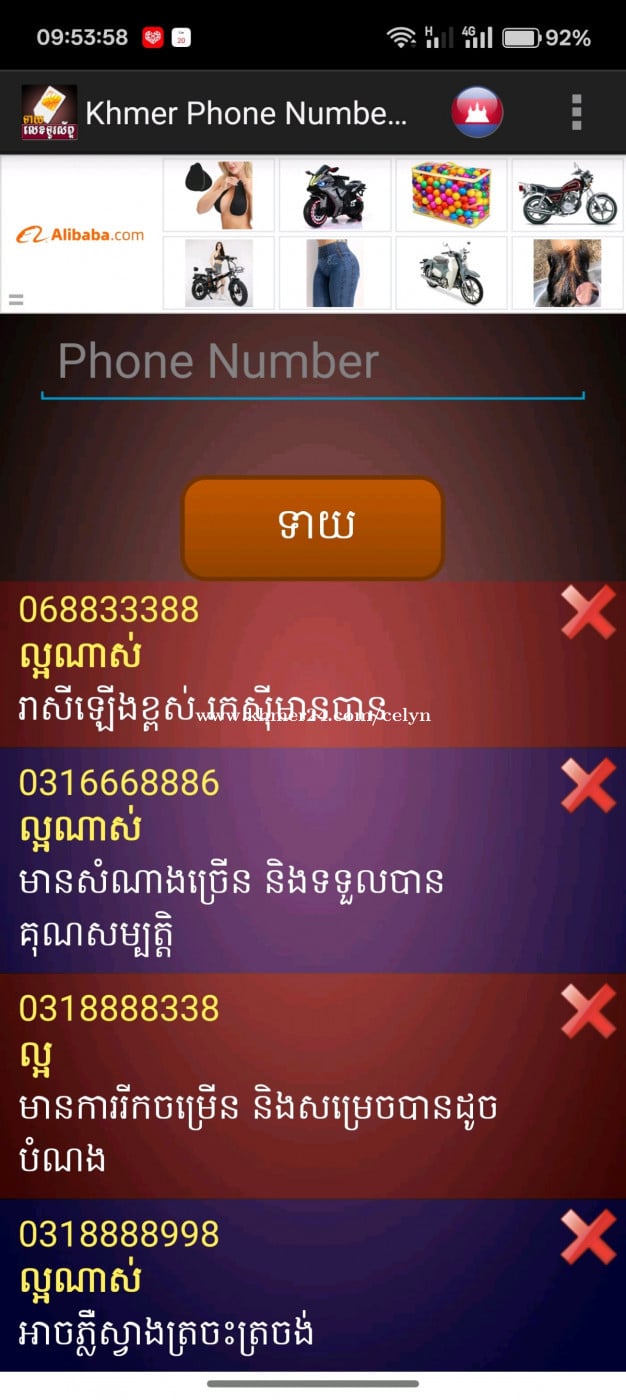Tap the Cambodian flag language icon
This screenshot has width=626, height=1400.
pyautogui.click(x=477, y=113)
